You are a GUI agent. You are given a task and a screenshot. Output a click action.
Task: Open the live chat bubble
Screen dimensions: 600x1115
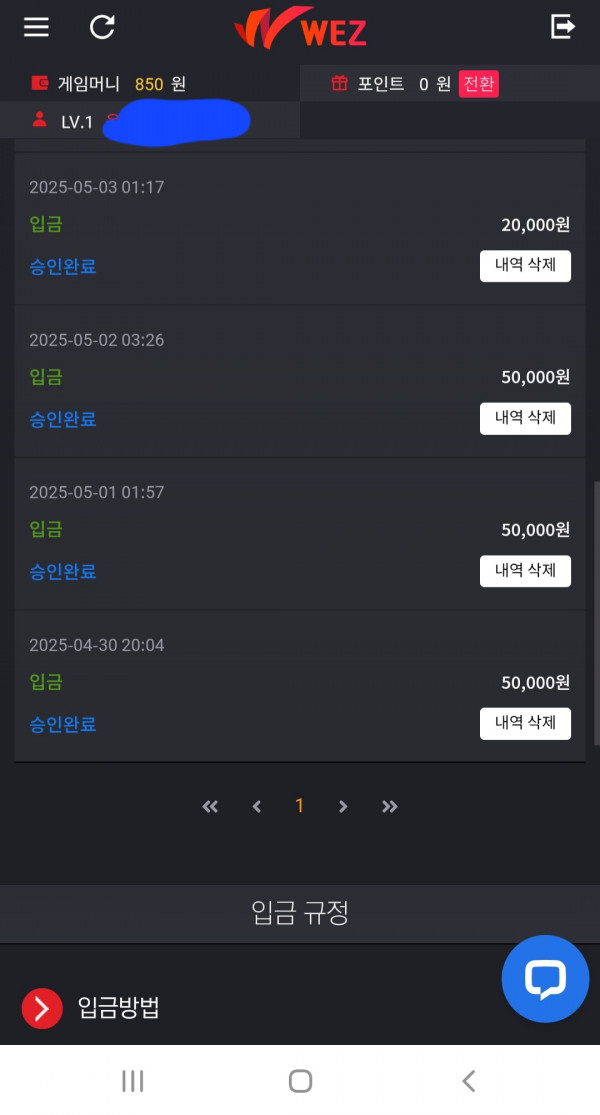545,979
